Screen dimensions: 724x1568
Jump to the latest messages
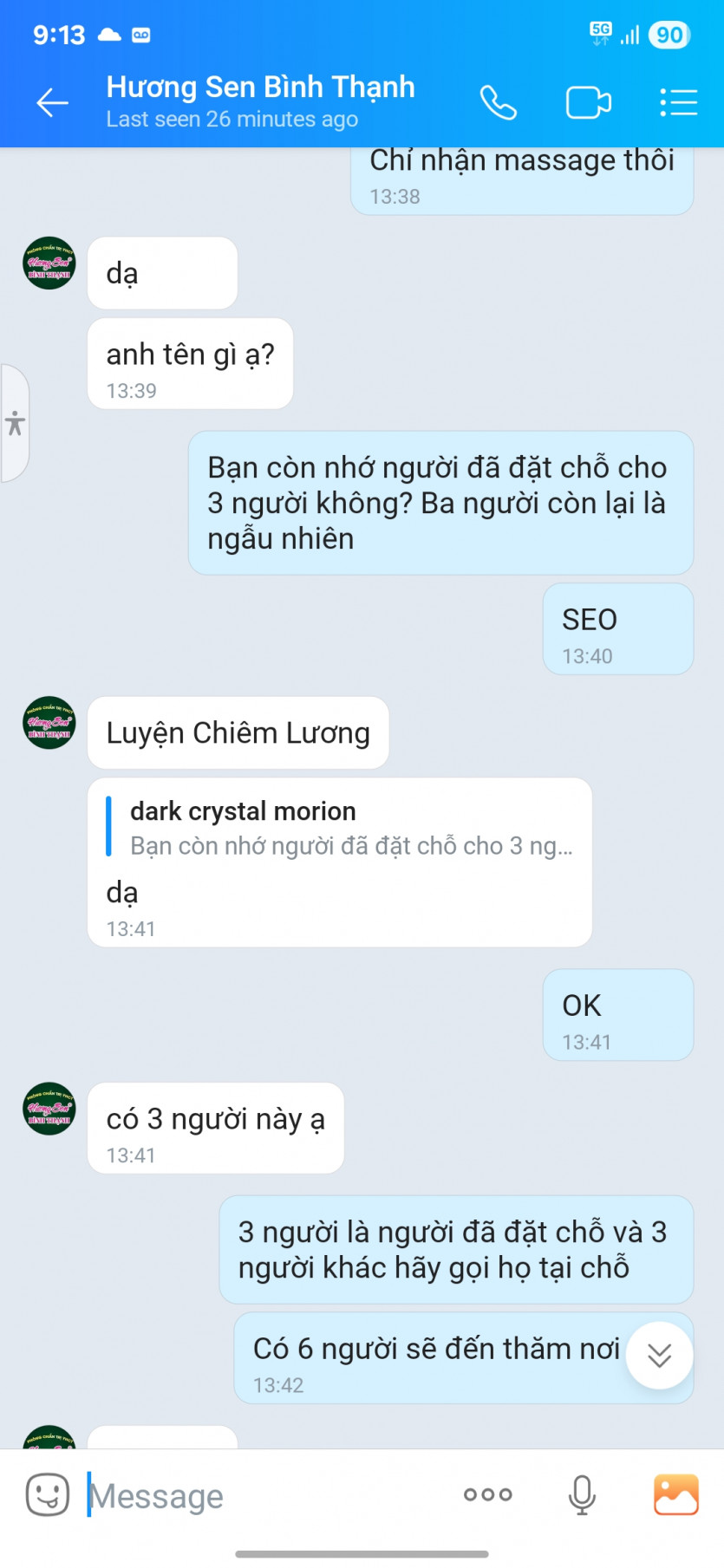tap(659, 1355)
